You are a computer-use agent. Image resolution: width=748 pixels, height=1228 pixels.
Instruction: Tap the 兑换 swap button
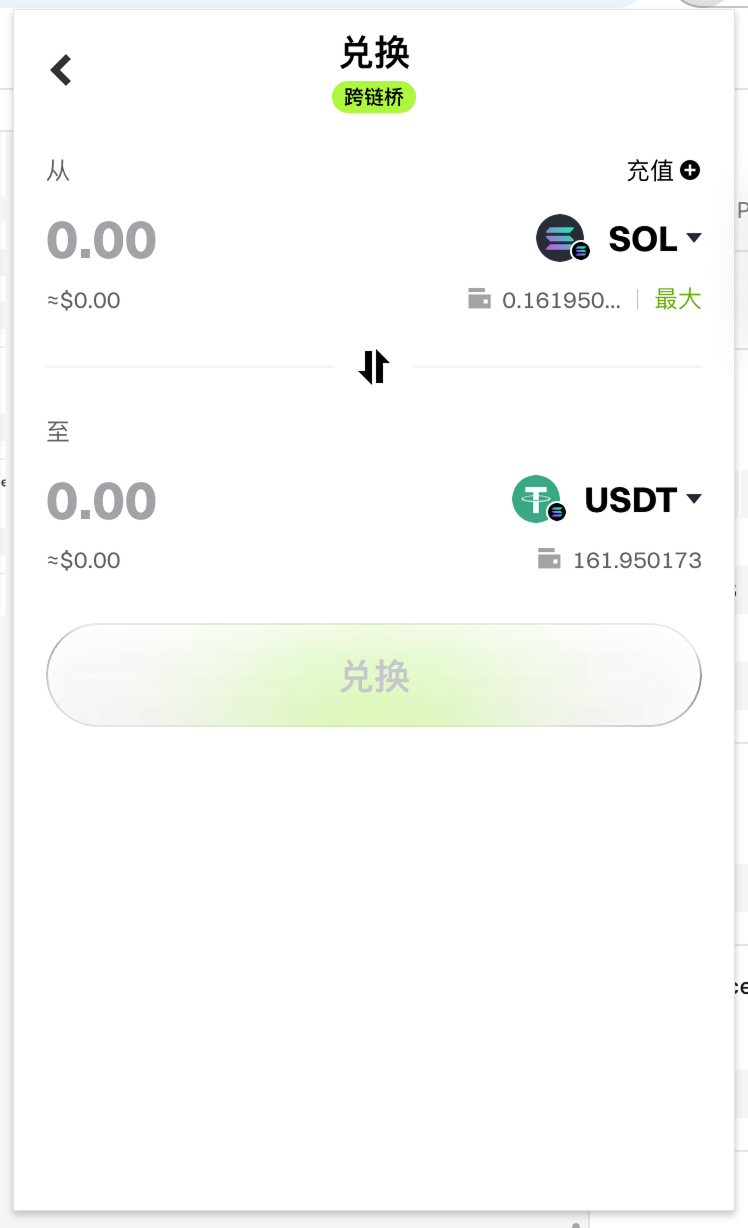tap(373, 677)
